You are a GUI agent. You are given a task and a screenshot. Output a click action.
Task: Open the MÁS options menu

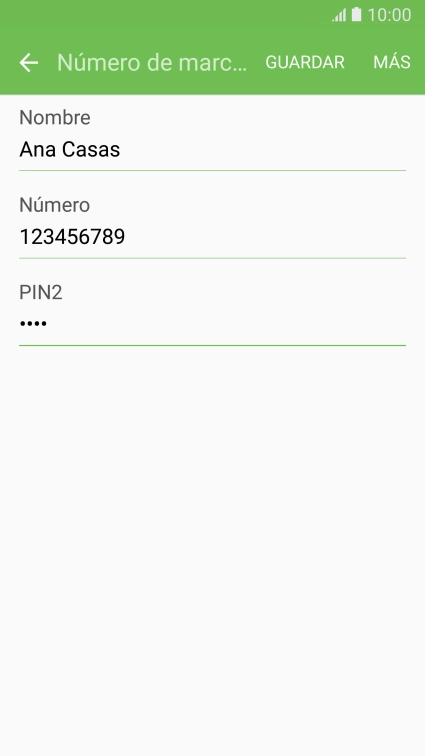click(392, 62)
